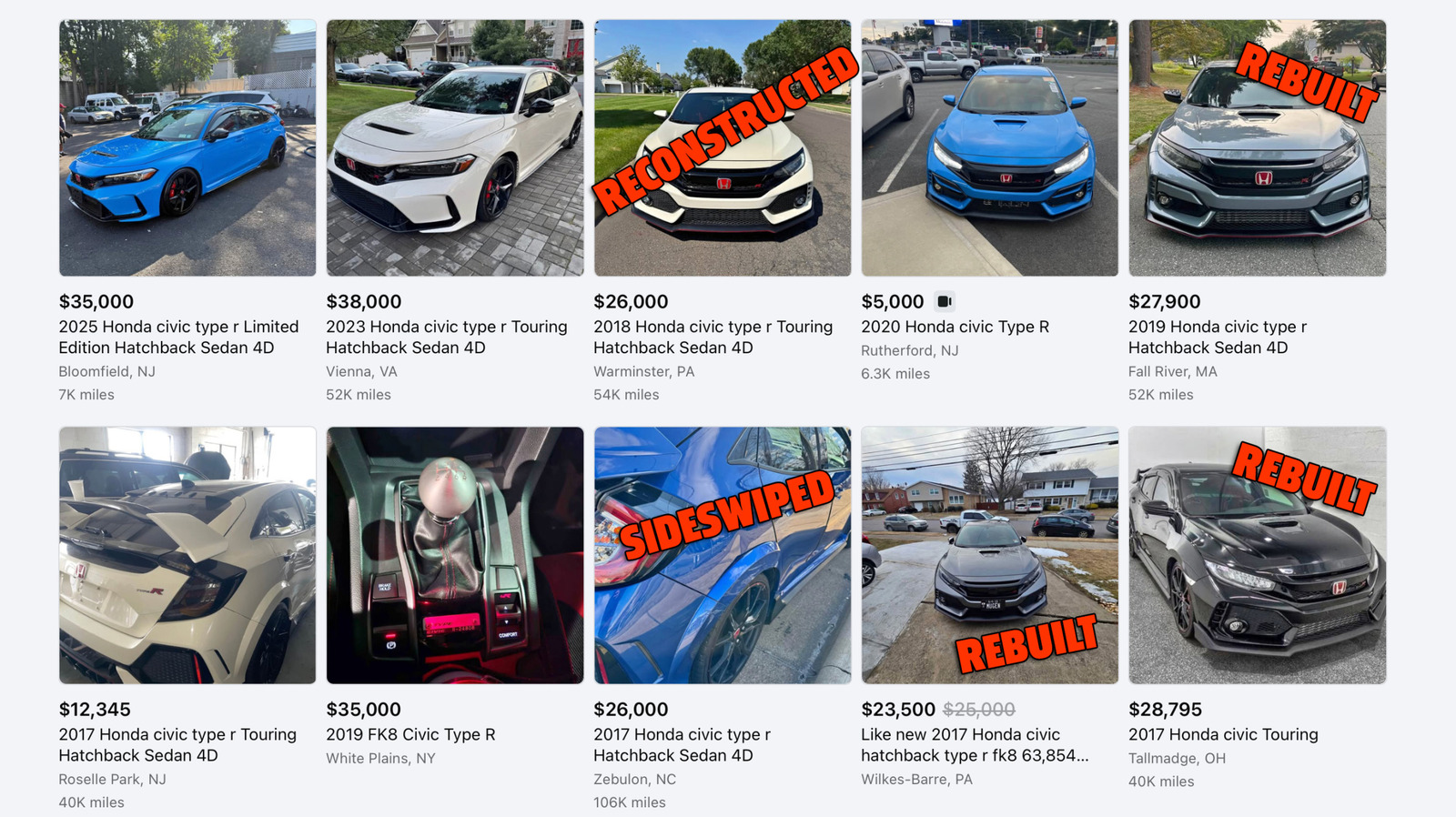The image size is (1456, 817).
Task: Select the 2017 Type R listing in Zebulon, NC
Action: pos(723,555)
